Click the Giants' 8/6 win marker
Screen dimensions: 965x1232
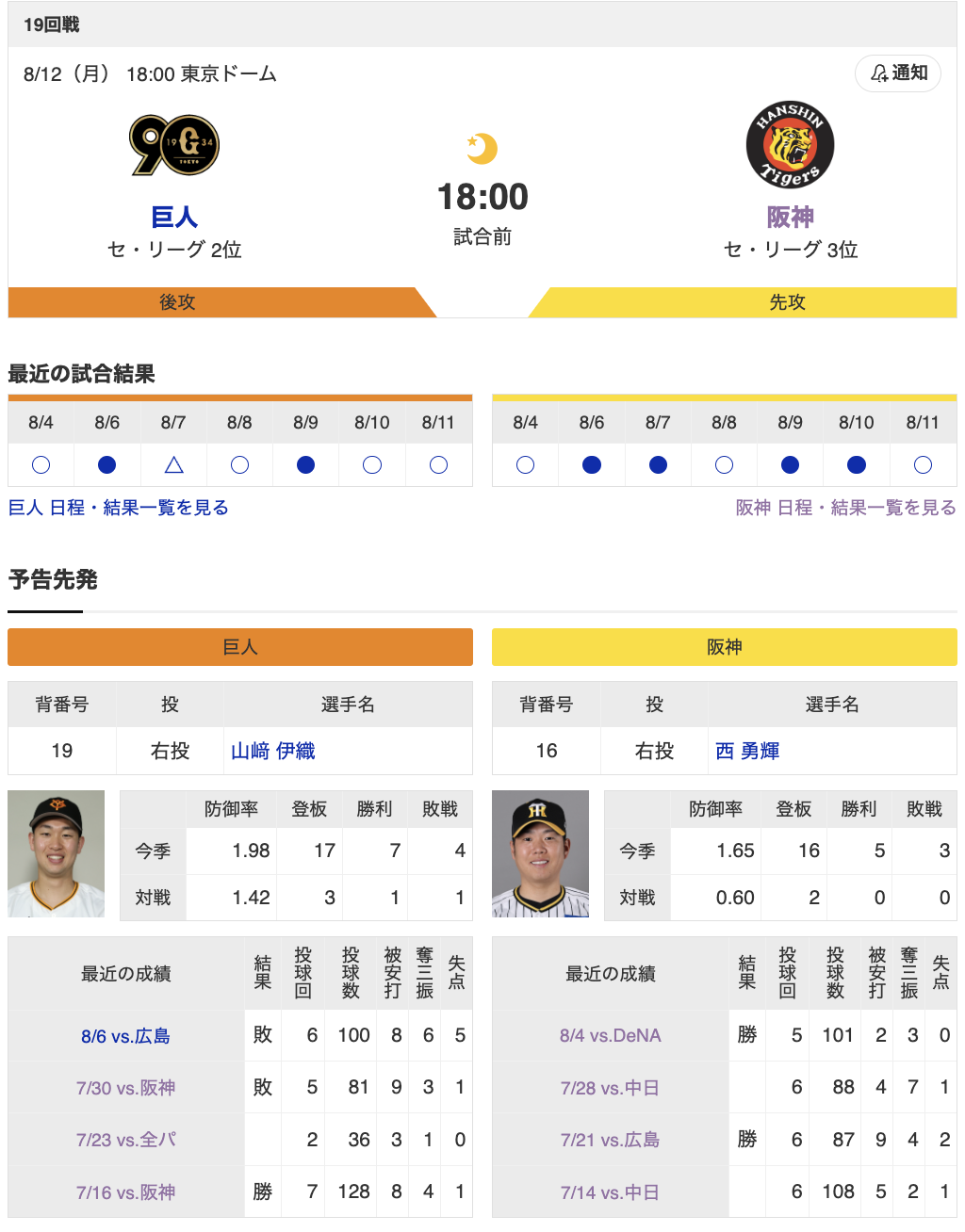coord(106,463)
